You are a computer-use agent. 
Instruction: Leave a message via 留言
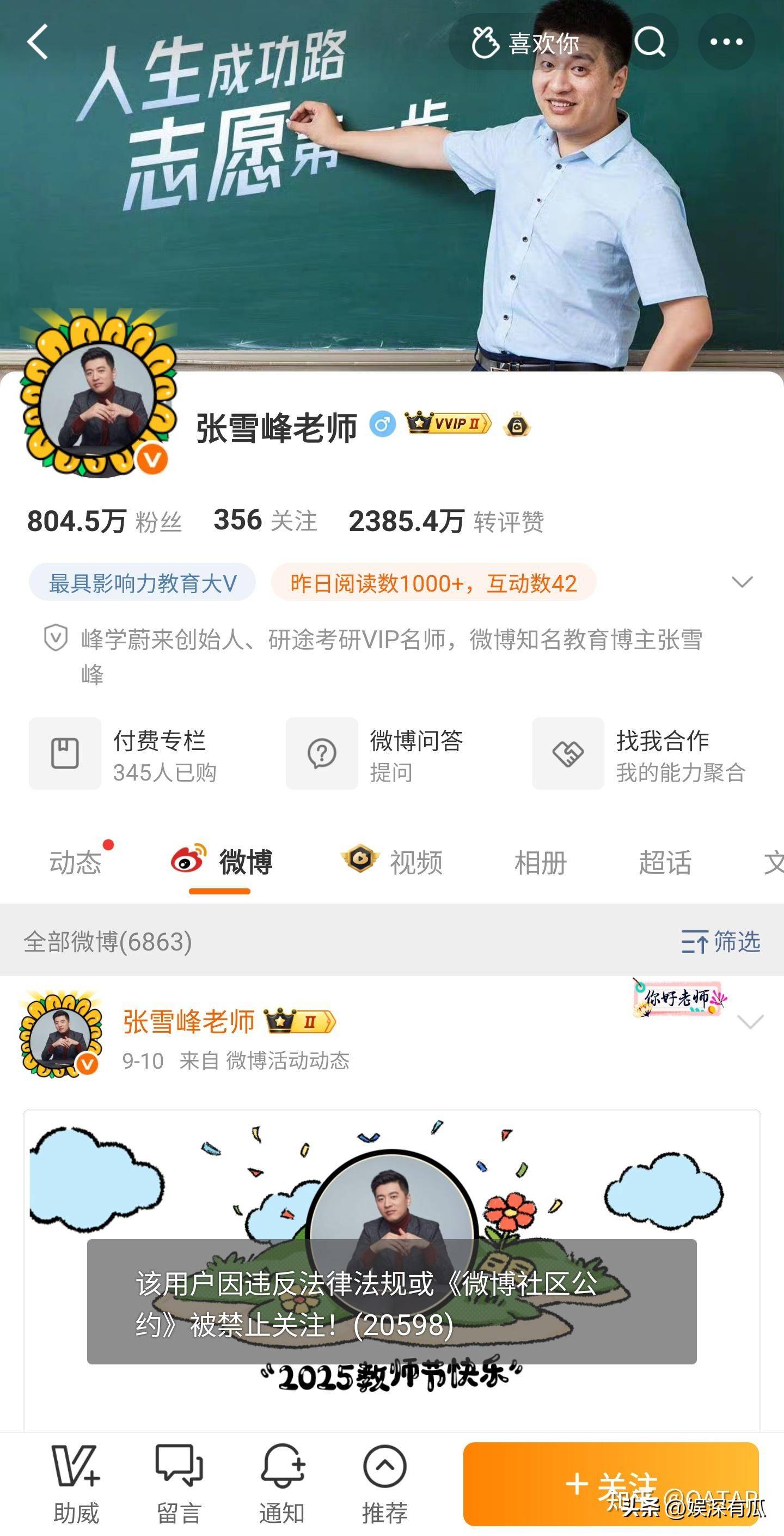(x=179, y=1484)
